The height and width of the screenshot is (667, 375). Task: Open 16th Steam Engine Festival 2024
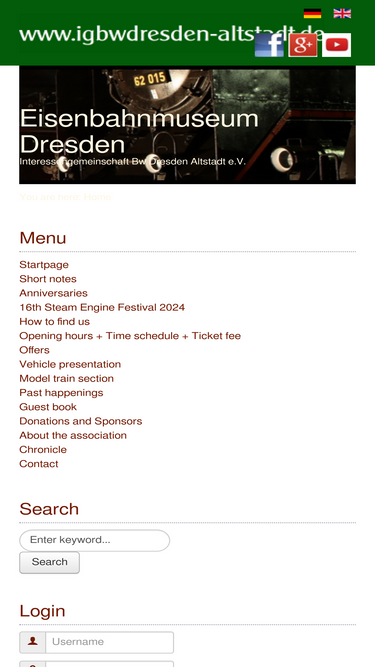pos(102,307)
